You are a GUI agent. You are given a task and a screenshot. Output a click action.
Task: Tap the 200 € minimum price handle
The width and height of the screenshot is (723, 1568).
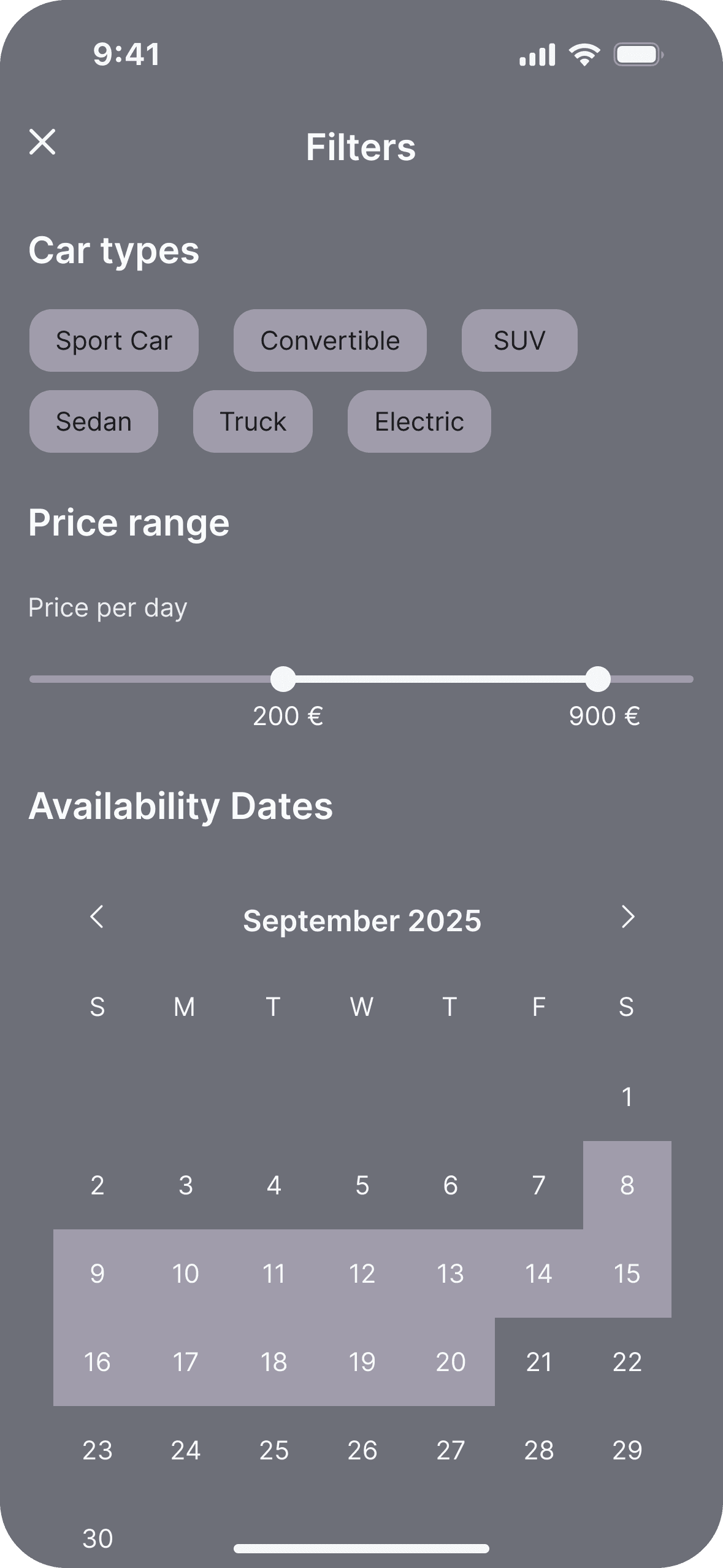click(283, 679)
